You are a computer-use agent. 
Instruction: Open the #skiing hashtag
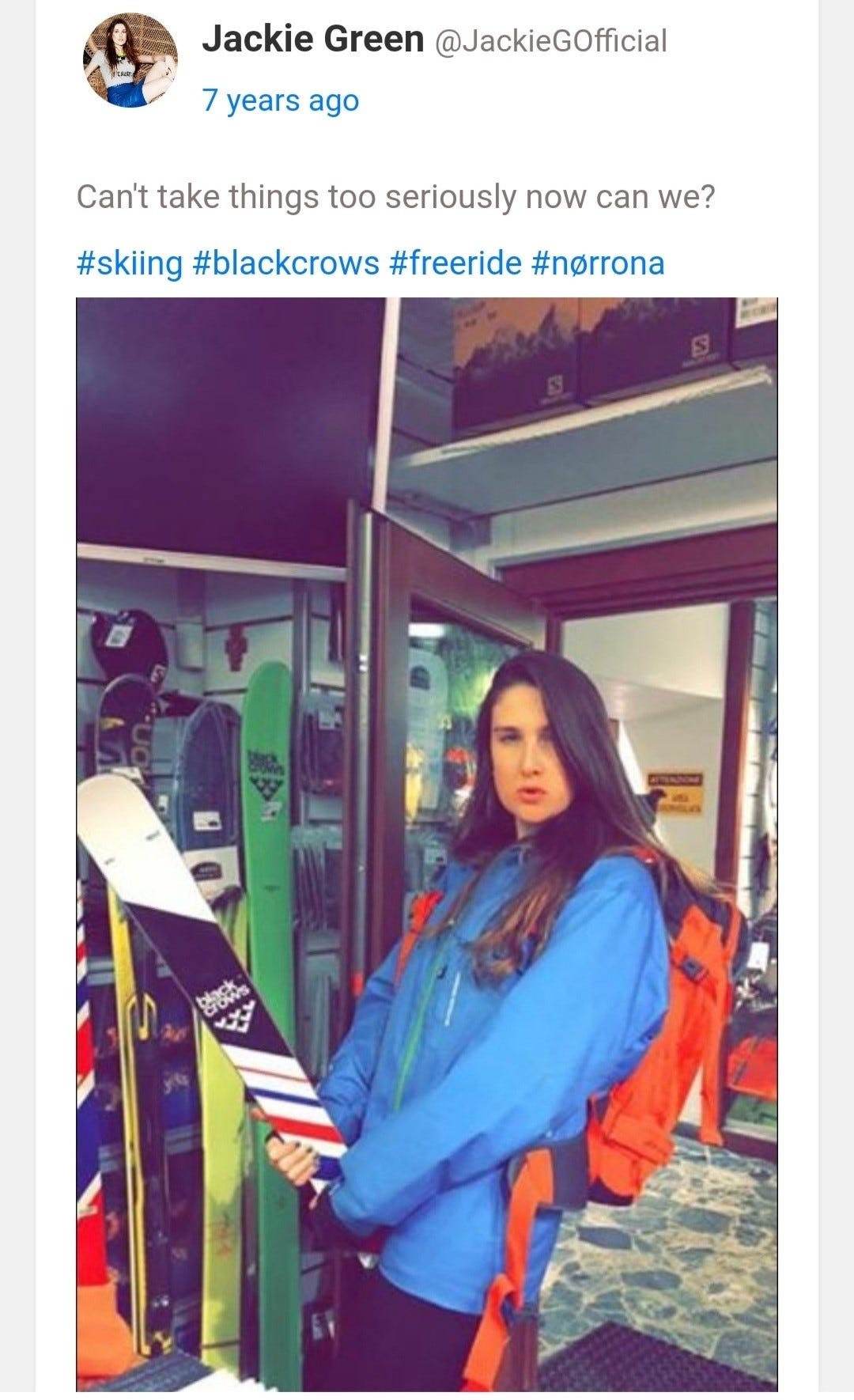(x=129, y=262)
